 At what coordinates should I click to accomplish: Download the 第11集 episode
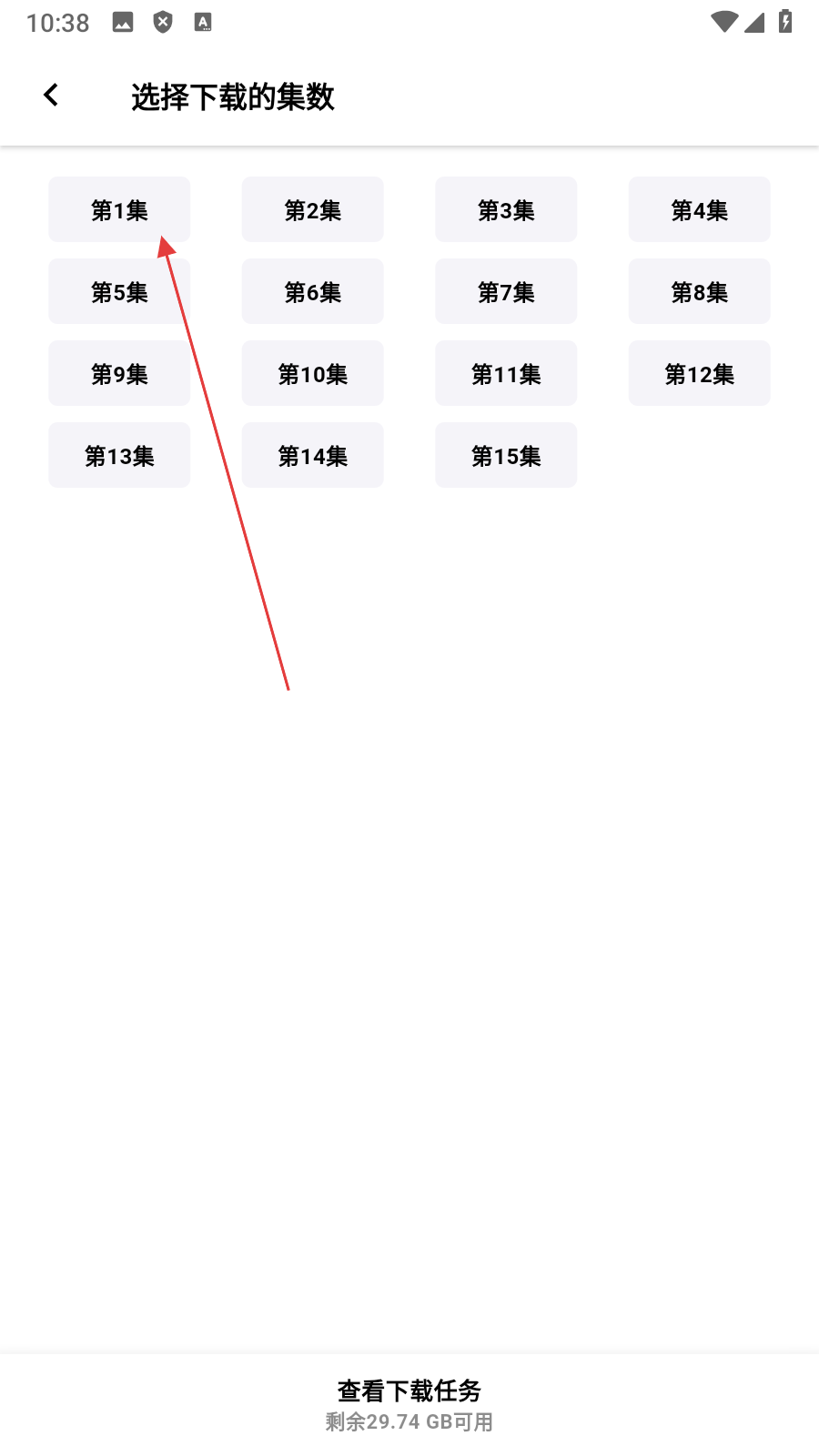(x=506, y=374)
